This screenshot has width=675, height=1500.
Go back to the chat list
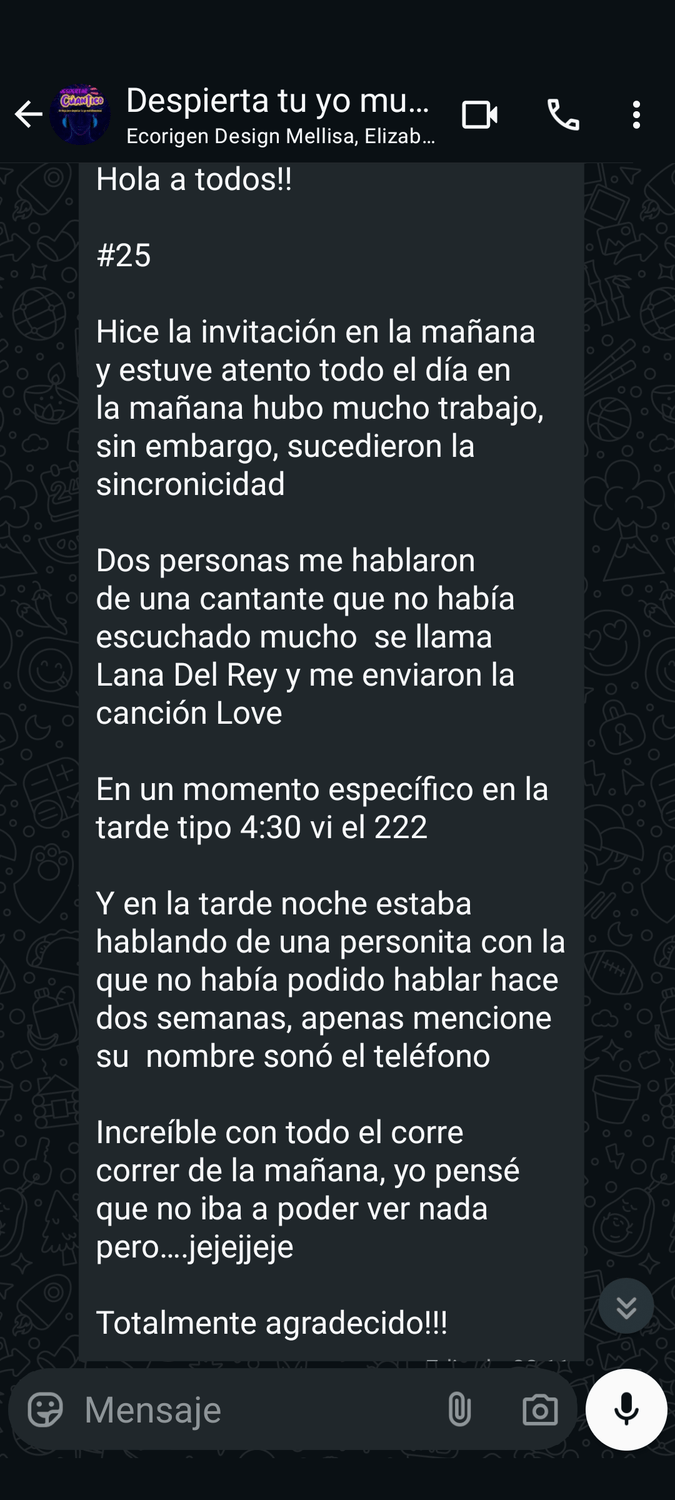coord(28,115)
